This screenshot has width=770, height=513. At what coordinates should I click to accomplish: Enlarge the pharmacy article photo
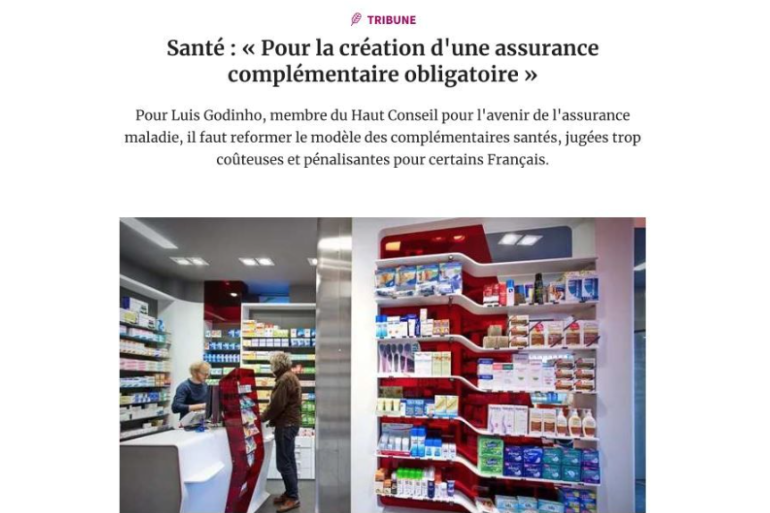(x=382, y=365)
